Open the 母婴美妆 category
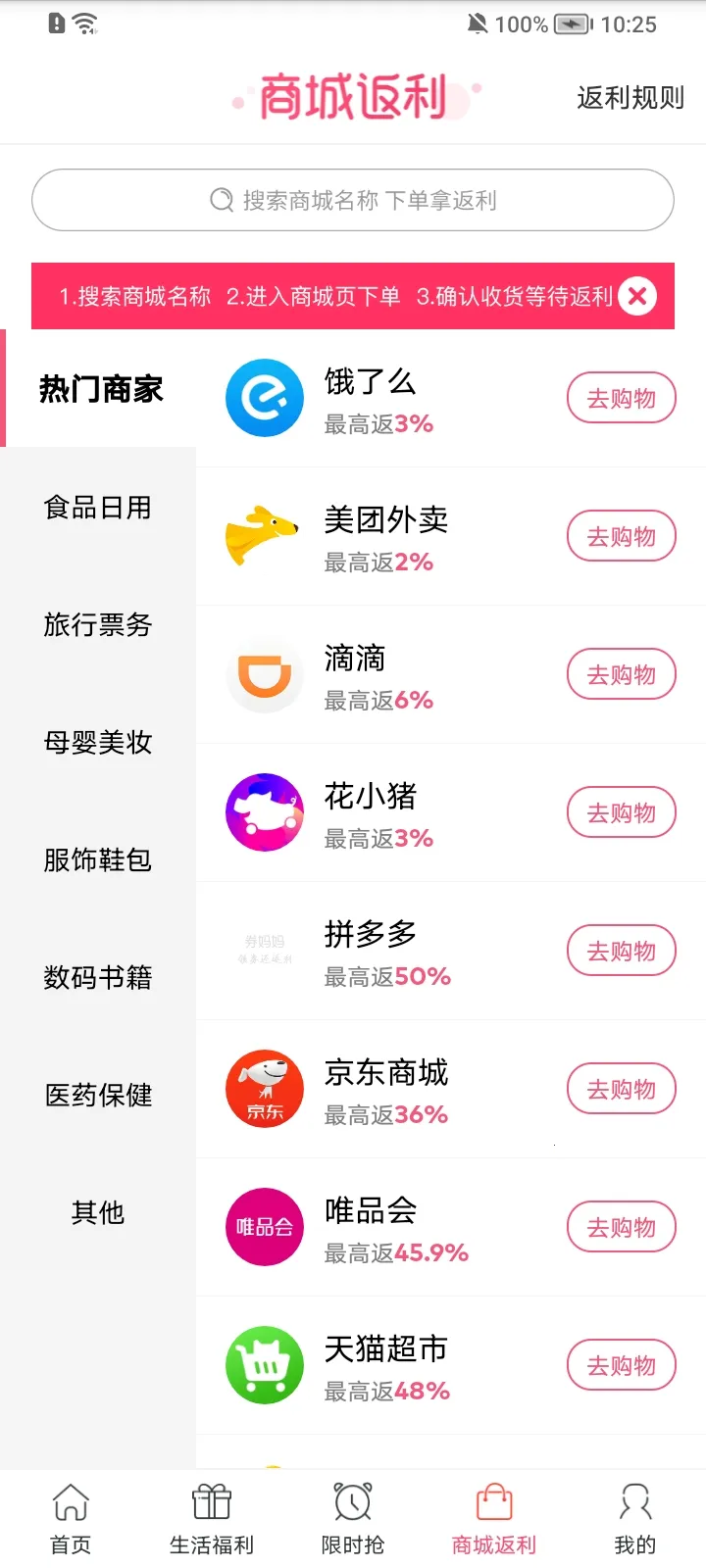706x1568 pixels. tap(98, 743)
